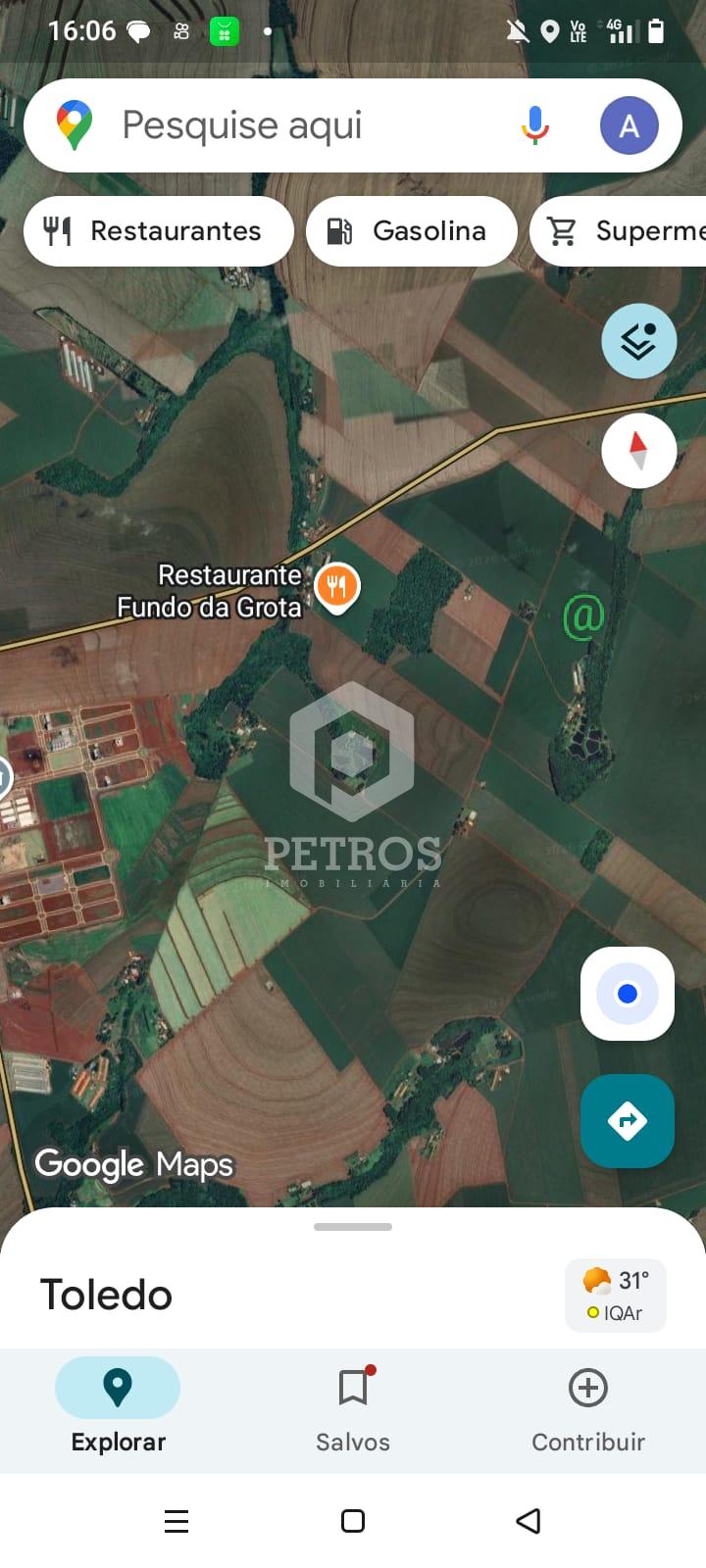Open directions with the teal navigation icon
This screenshot has width=706, height=1568.
click(x=627, y=1121)
